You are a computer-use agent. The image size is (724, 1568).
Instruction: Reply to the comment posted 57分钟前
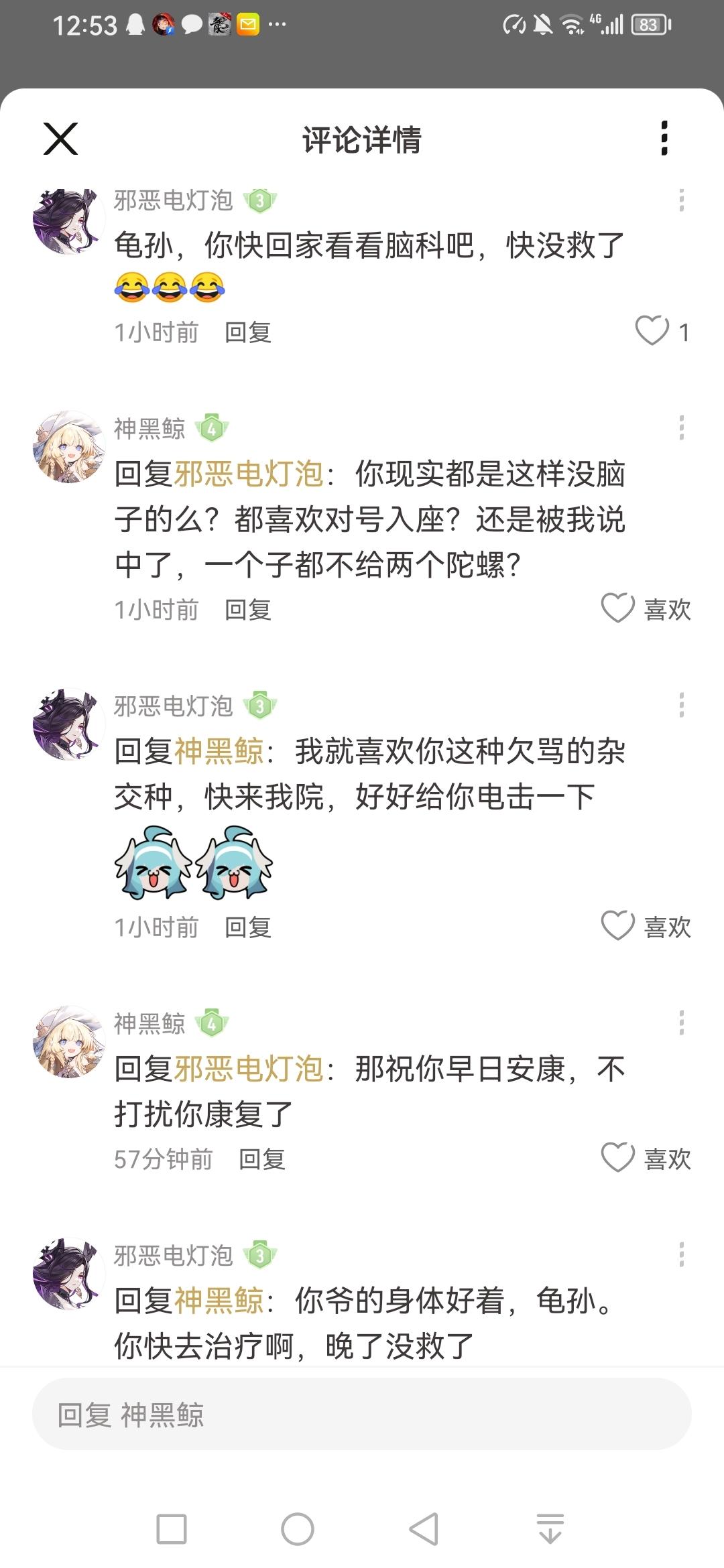261,1159
